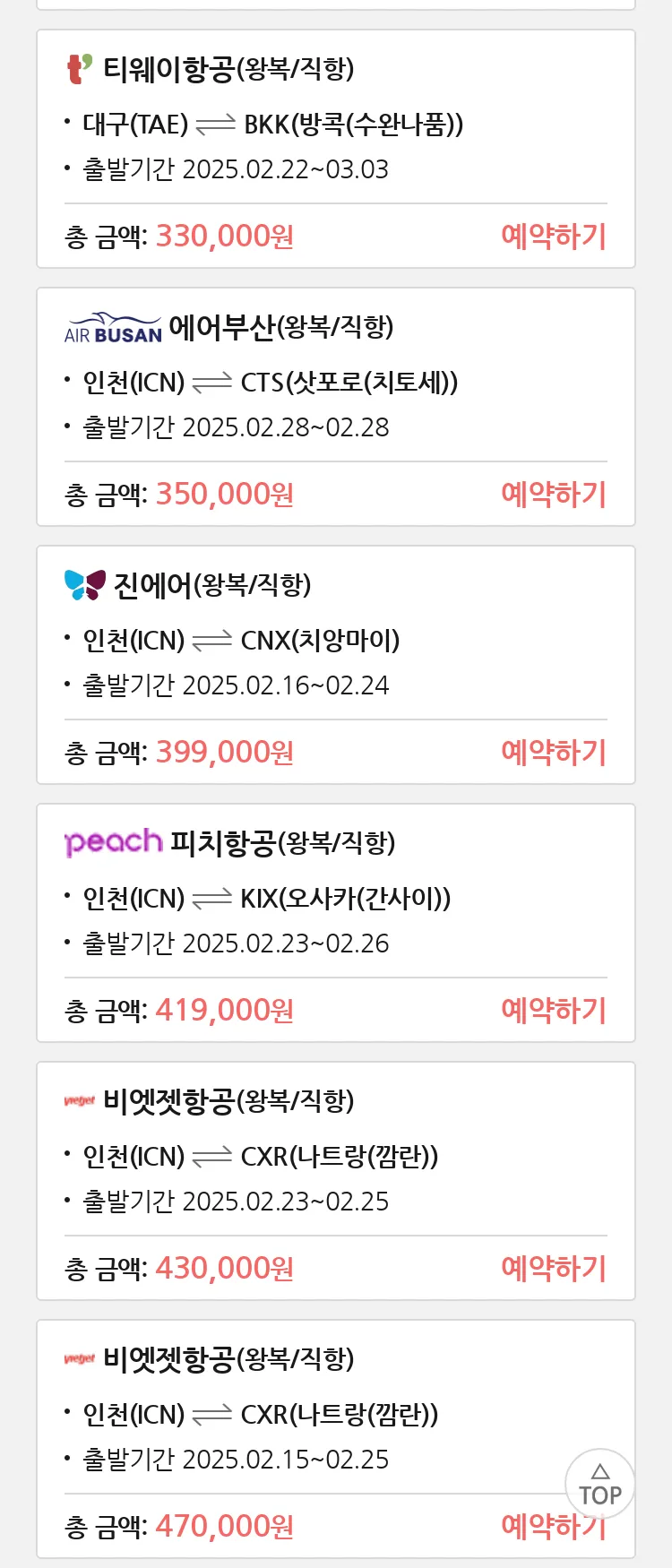The width and height of the screenshot is (672, 1568).
Task: Jump back up with the TOP button
Action: [x=599, y=1485]
